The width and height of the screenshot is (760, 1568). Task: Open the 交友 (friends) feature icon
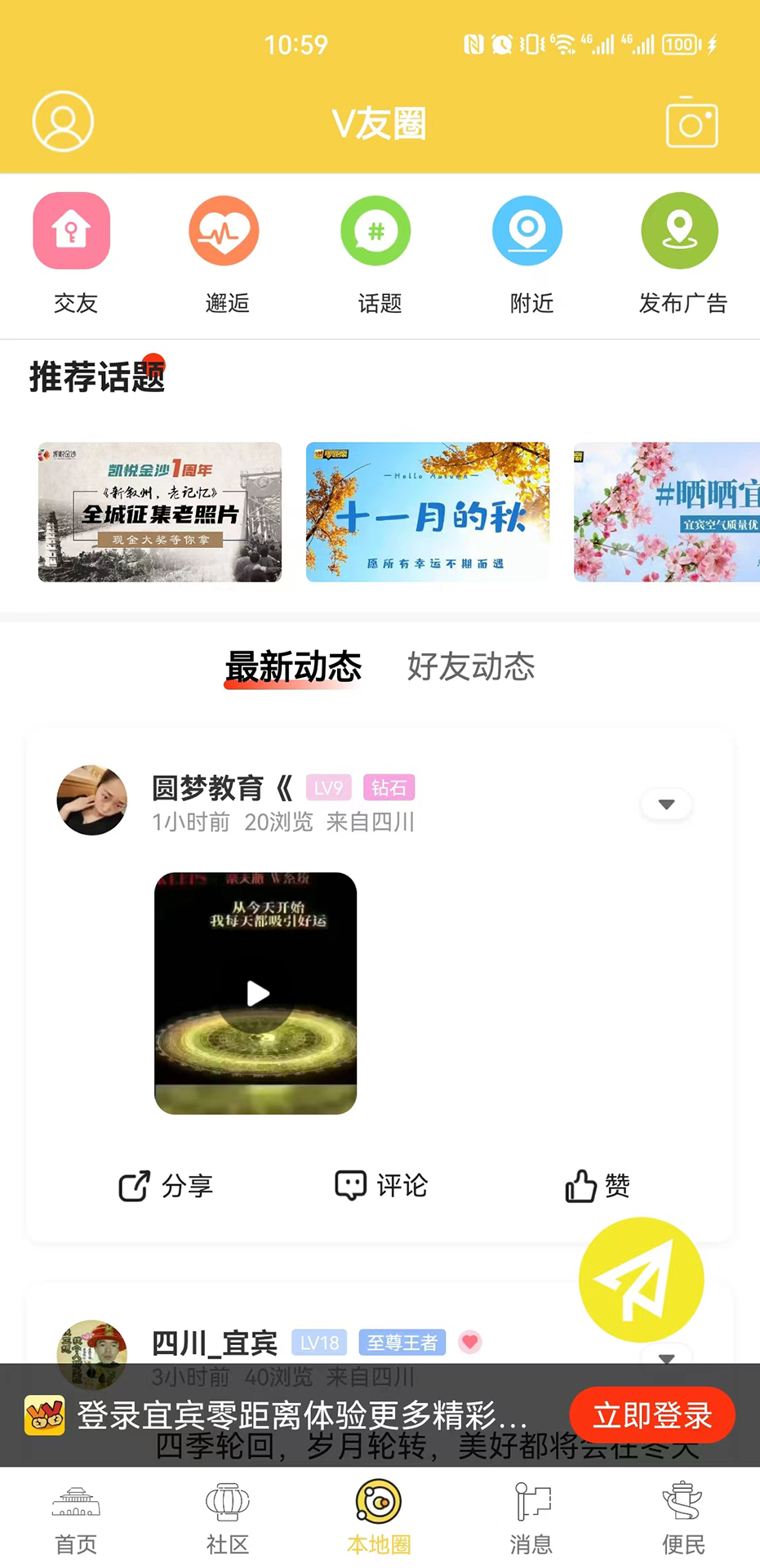72,230
